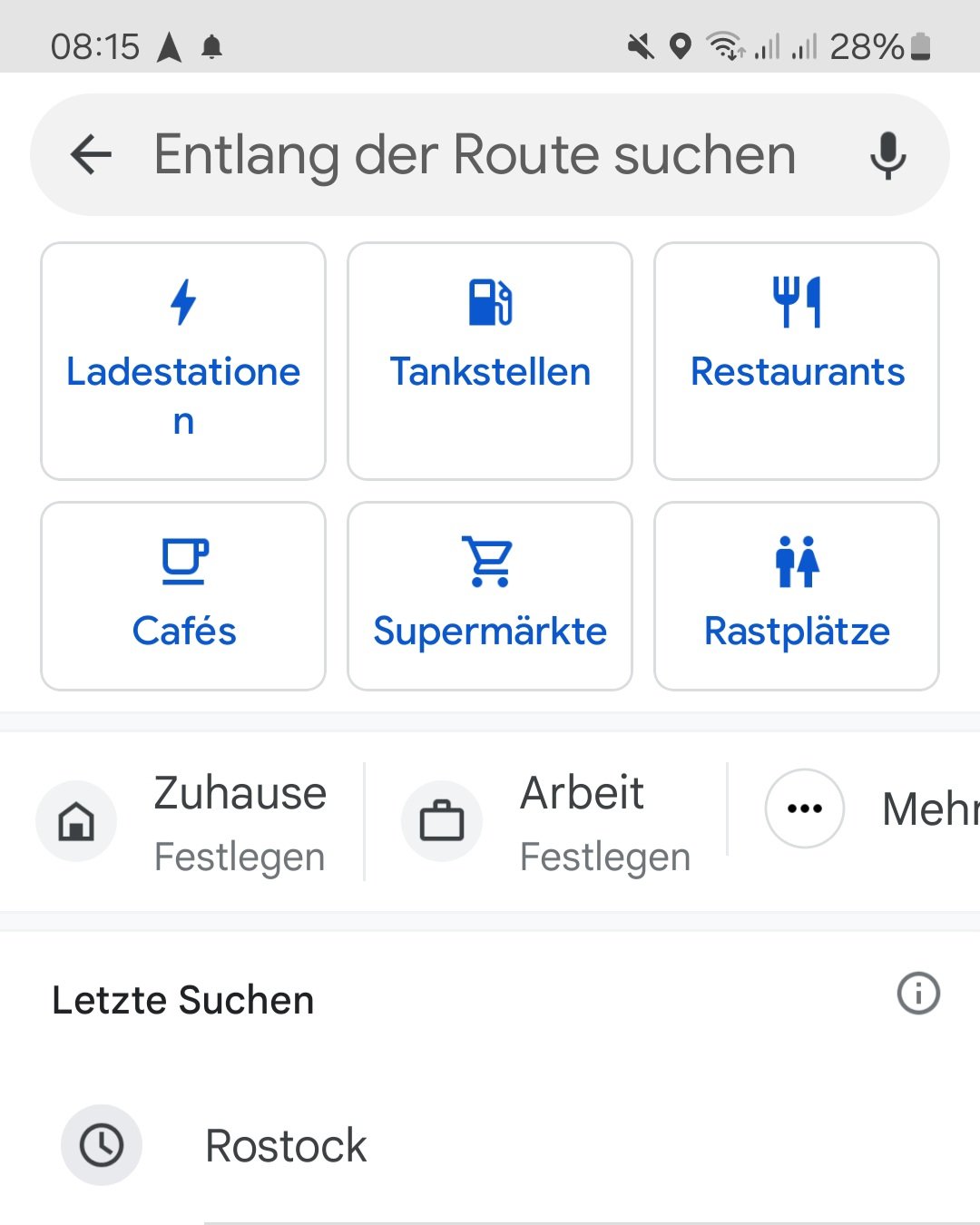Image resolution: width=980 pixels, height=1225 pixels.
Task: Go back using the arrow icon
Action: (x=91, y=155)
